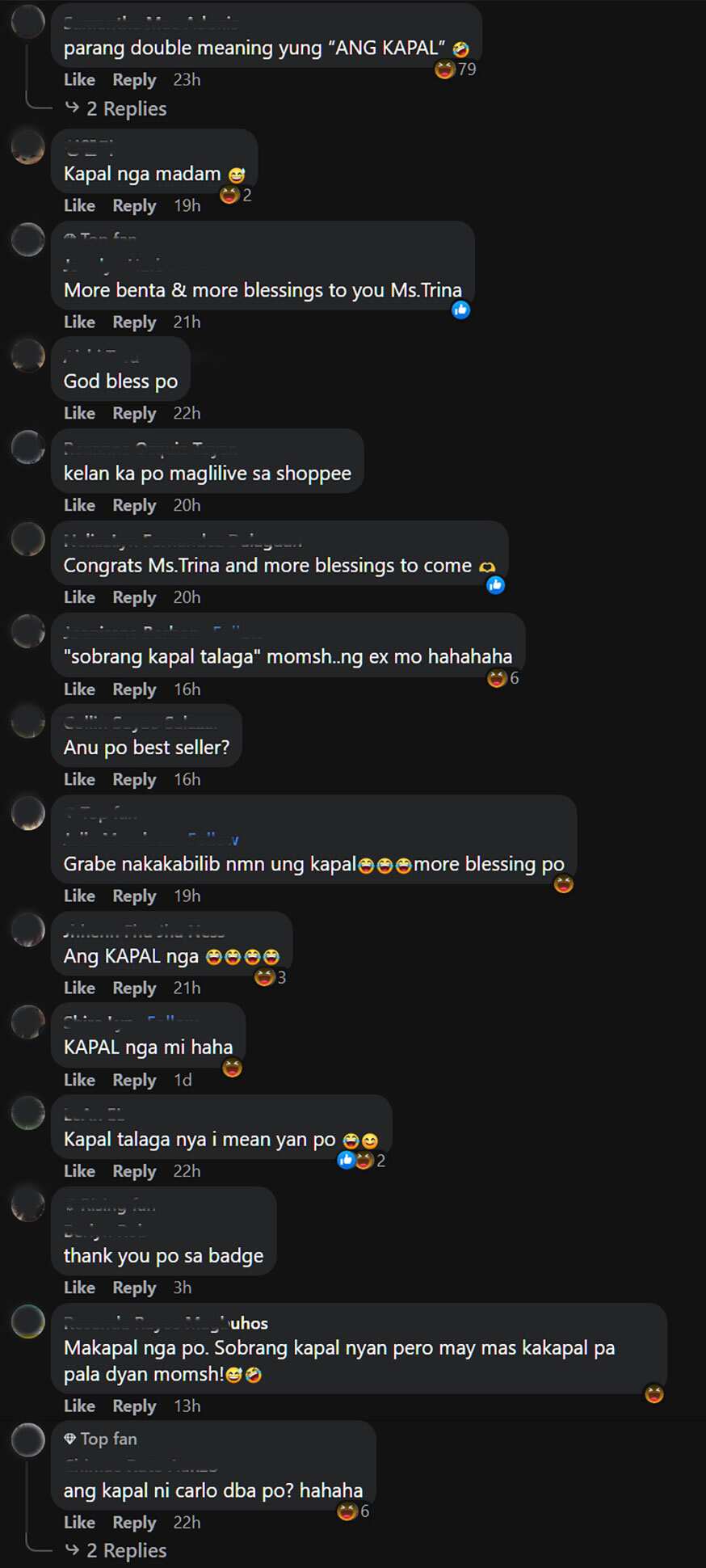Like the "Kapal talaga nya" comment
The image size is (706, 1568).
pos(79,1171)
